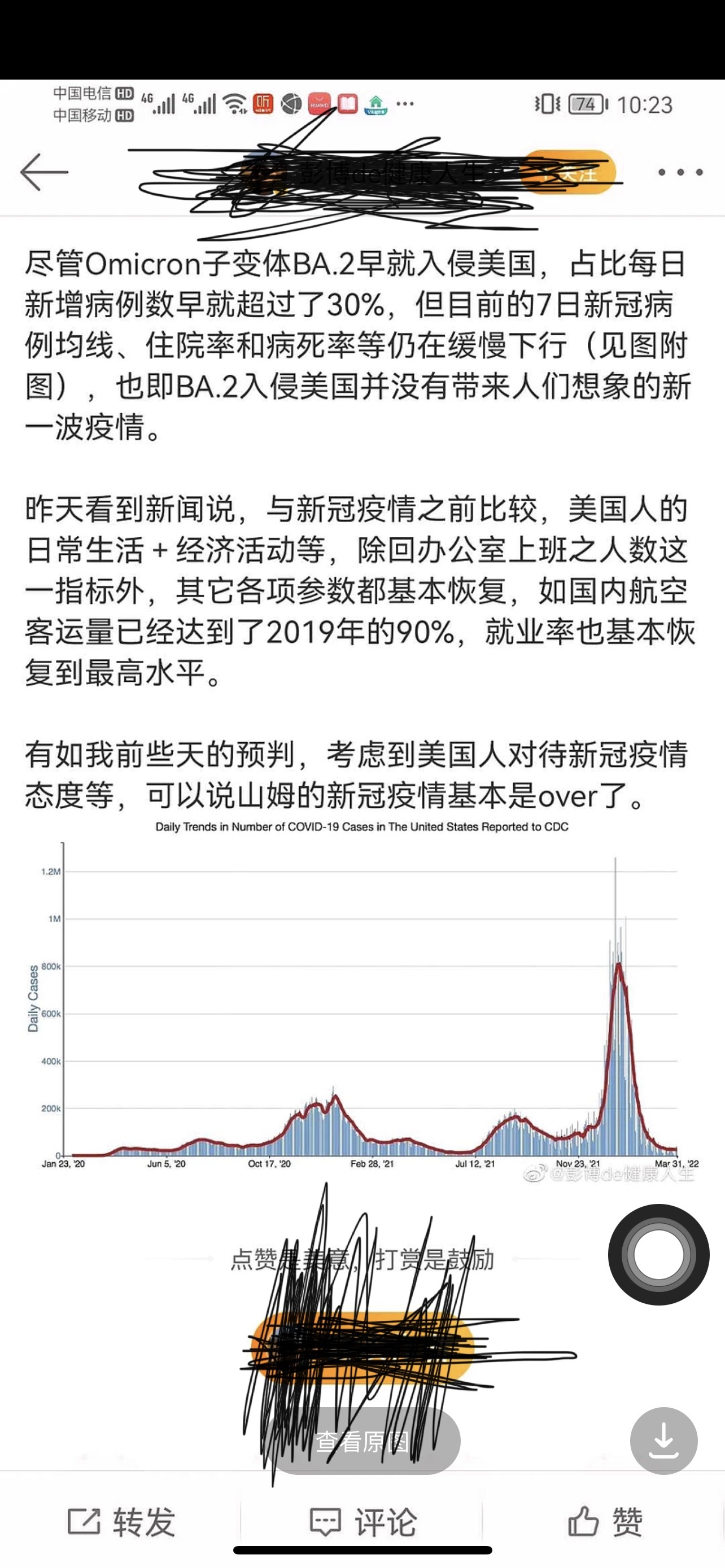Open comments with 评论
Screen dimensions: 725x1568
364,1522
